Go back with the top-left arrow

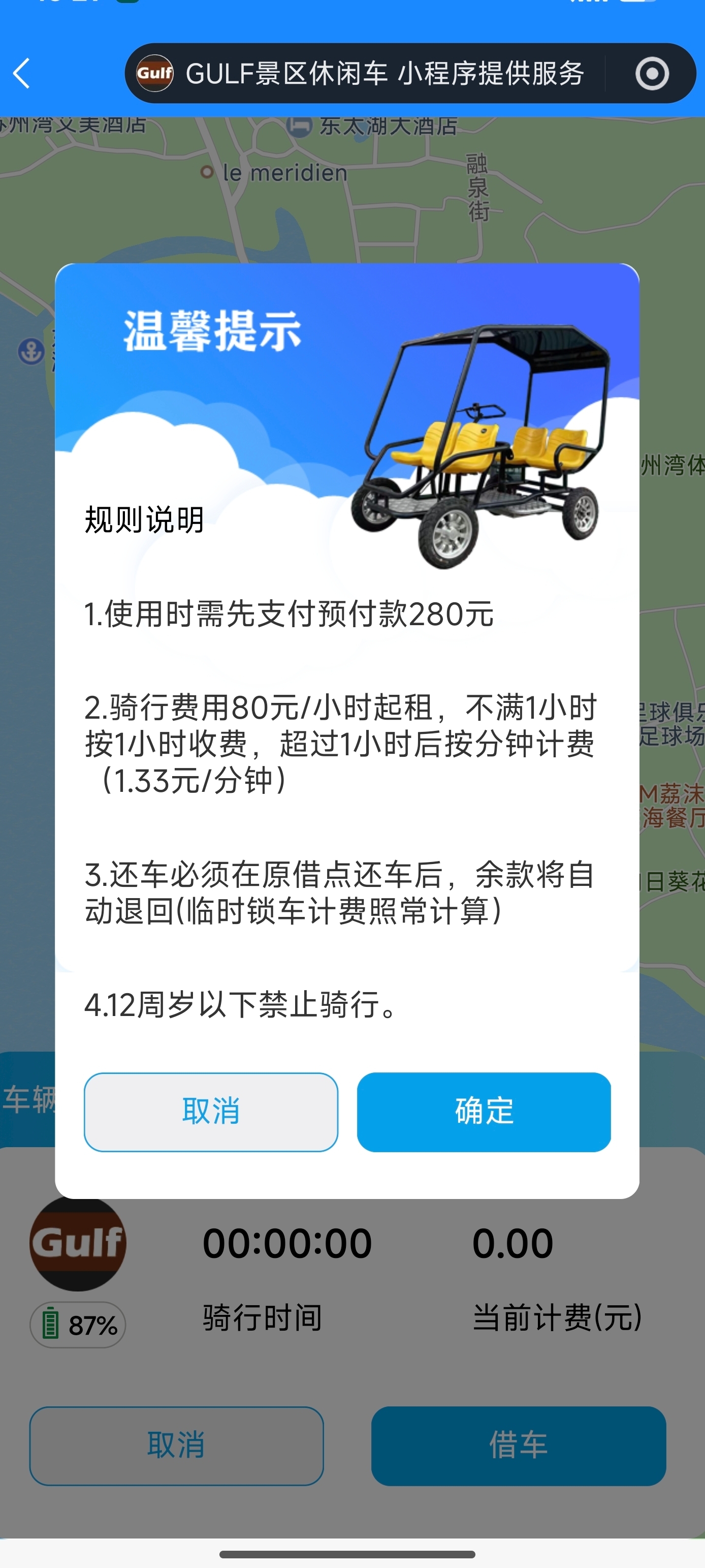22,74
